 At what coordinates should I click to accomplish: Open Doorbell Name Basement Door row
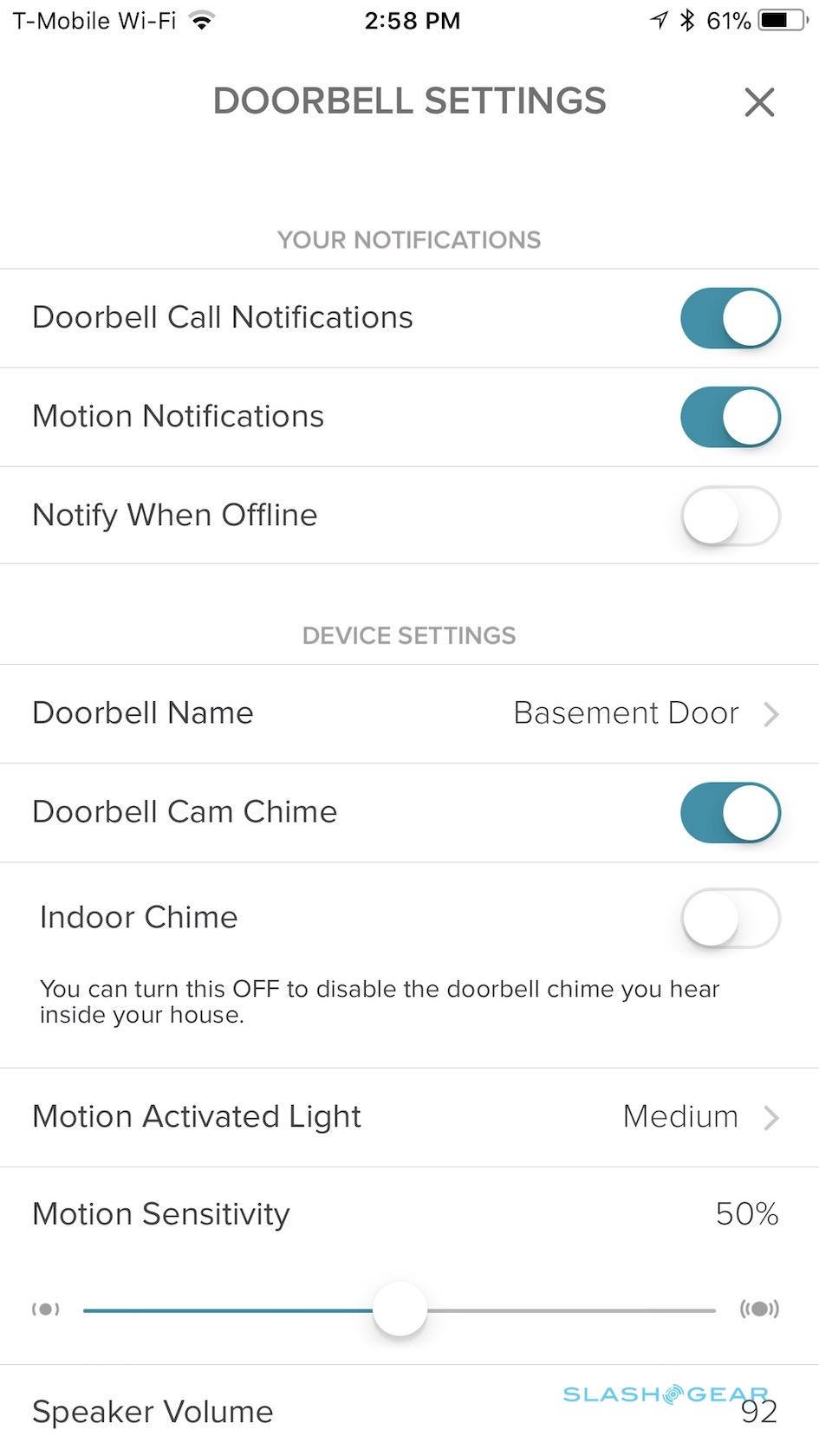coord(409,713)
